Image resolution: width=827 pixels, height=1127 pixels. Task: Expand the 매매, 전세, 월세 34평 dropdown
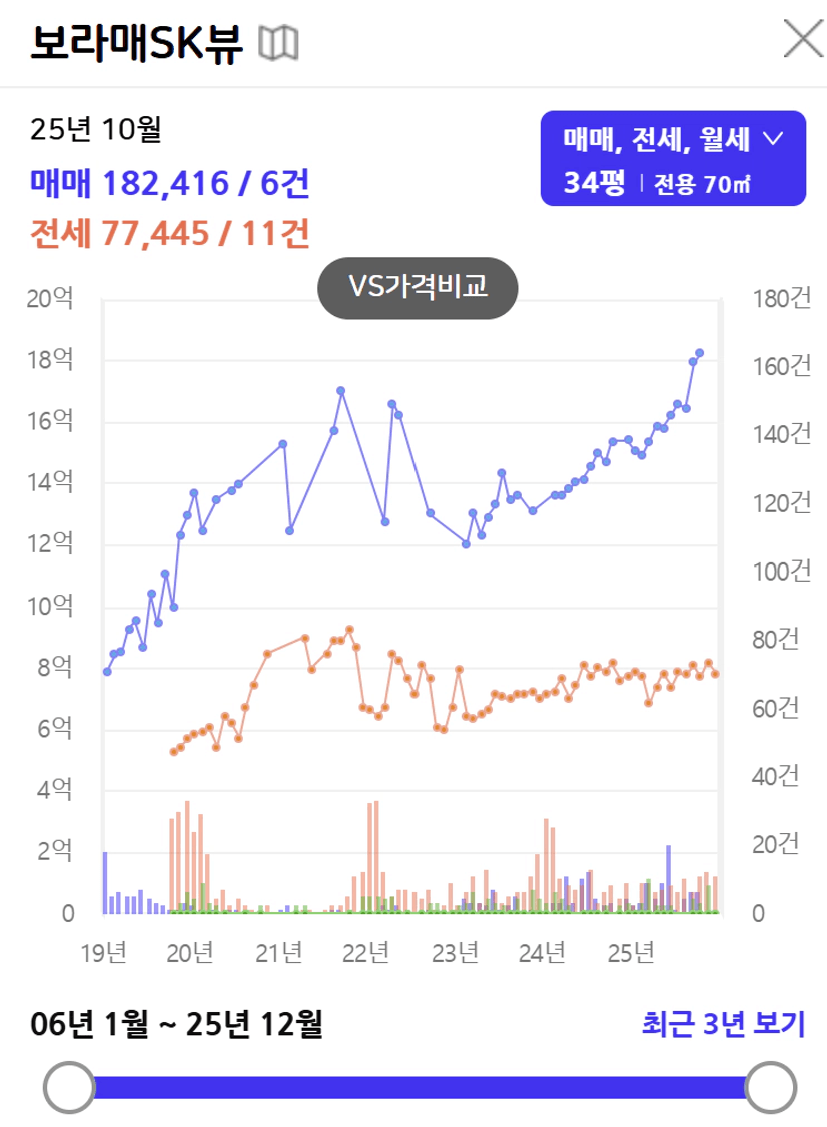pyautogui.click(x=673, y=159)
